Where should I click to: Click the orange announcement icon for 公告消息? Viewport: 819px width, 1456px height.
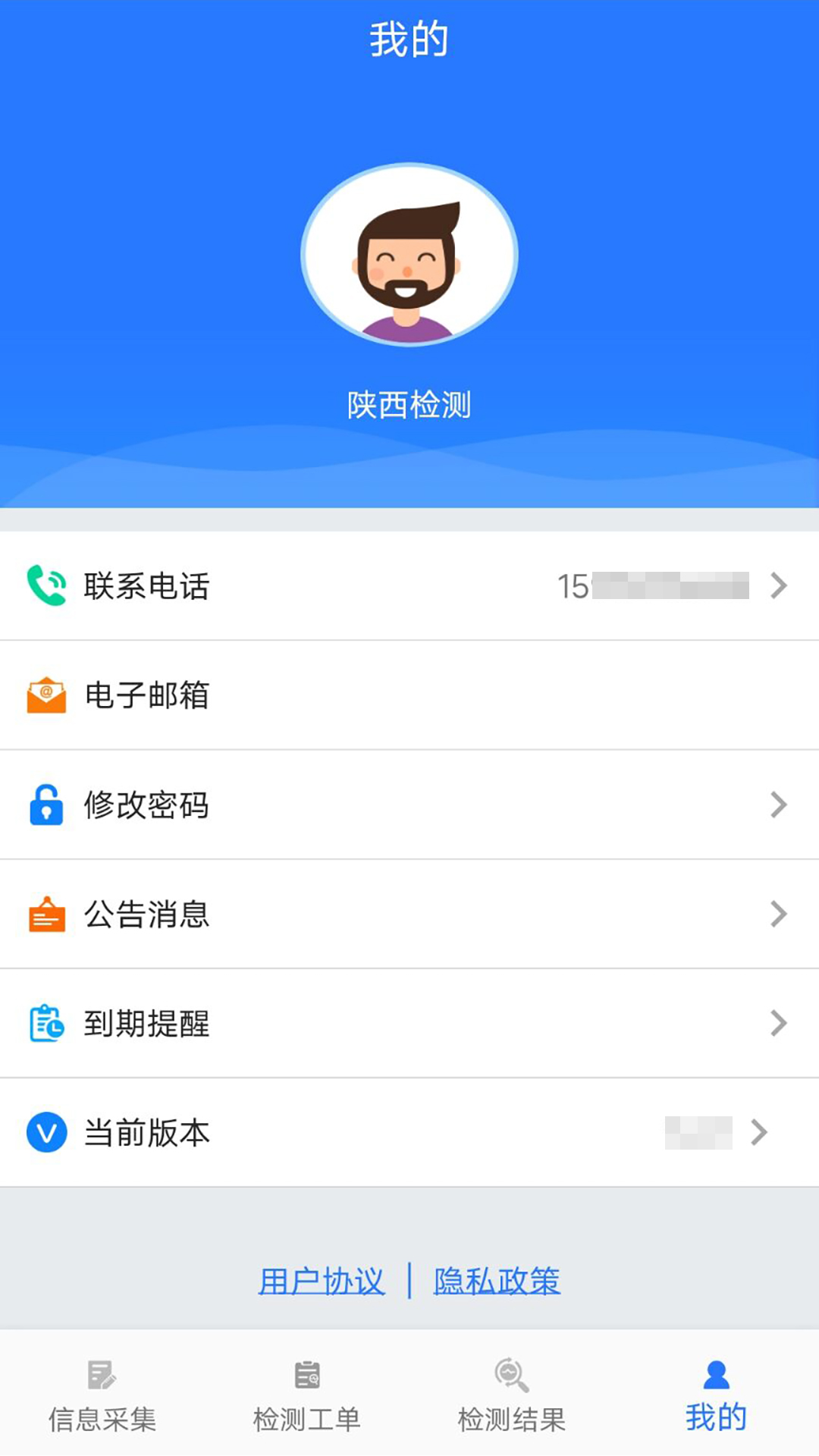click(x=47, y=915)
